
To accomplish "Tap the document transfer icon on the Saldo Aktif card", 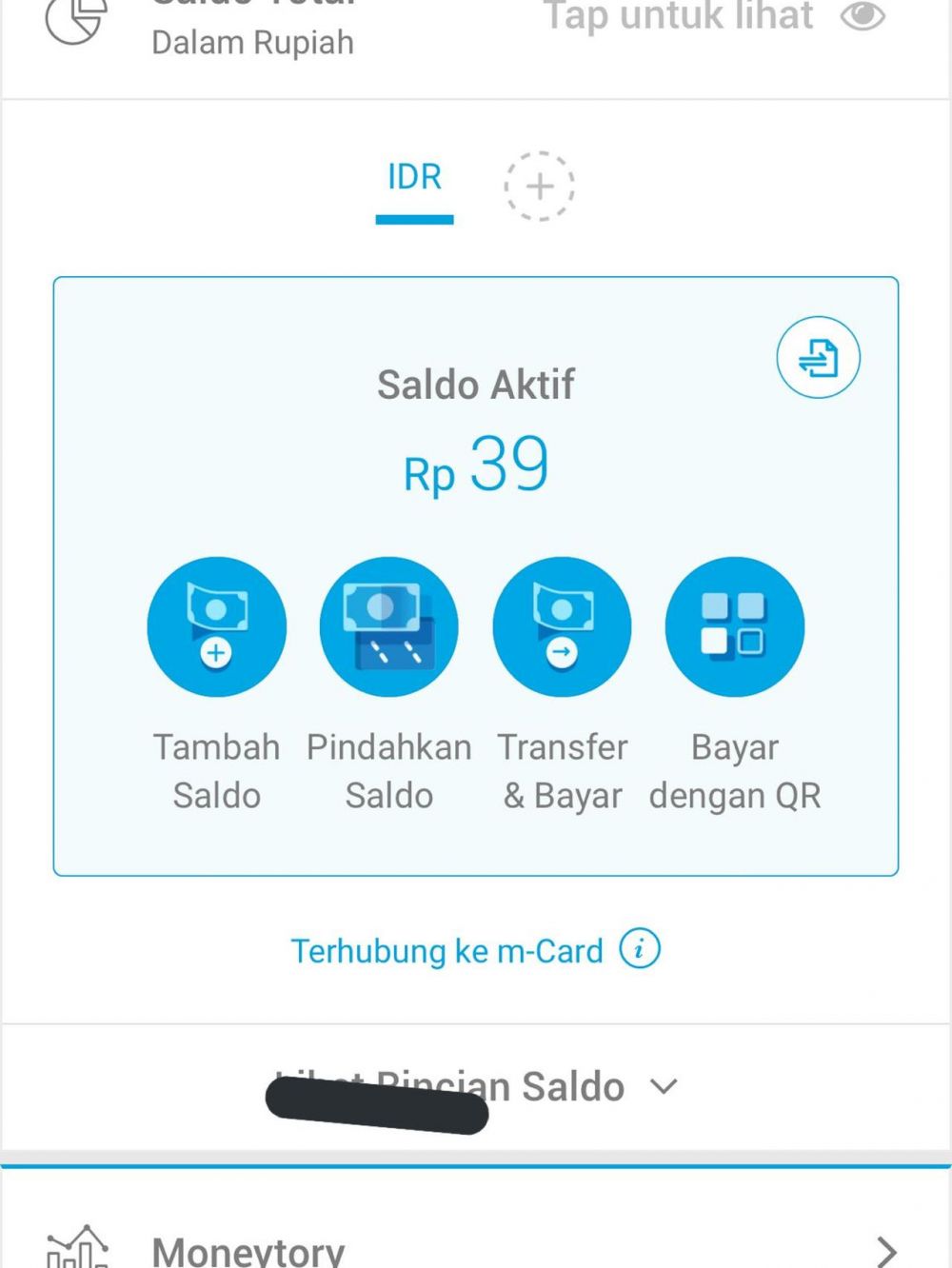I will (817, 357).
